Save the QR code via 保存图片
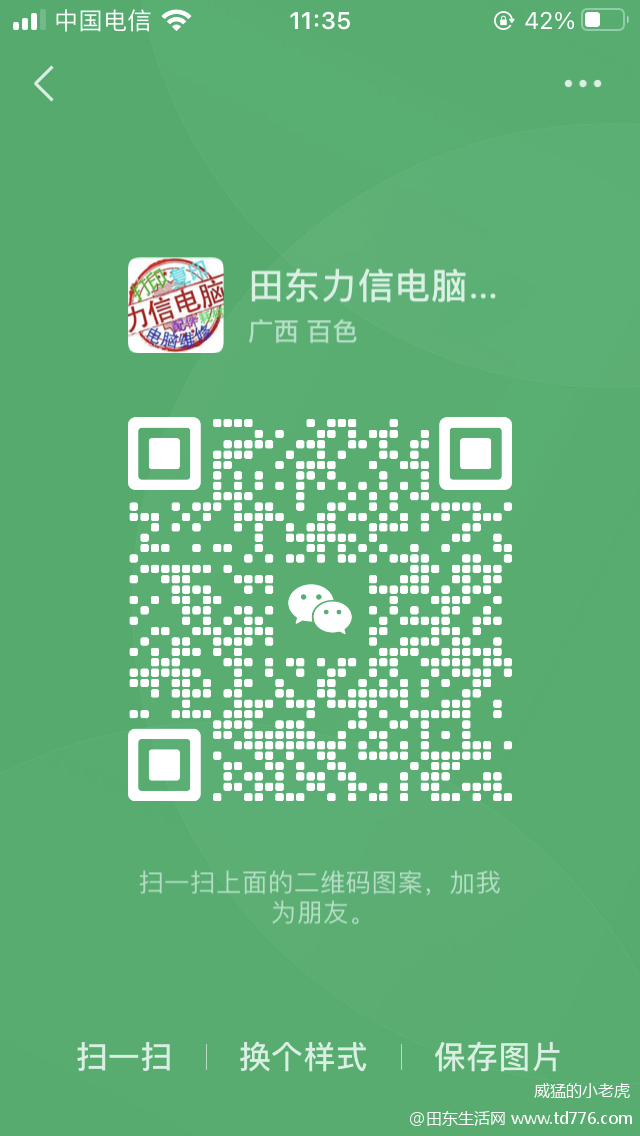640x1136 pixels. 497,1057
